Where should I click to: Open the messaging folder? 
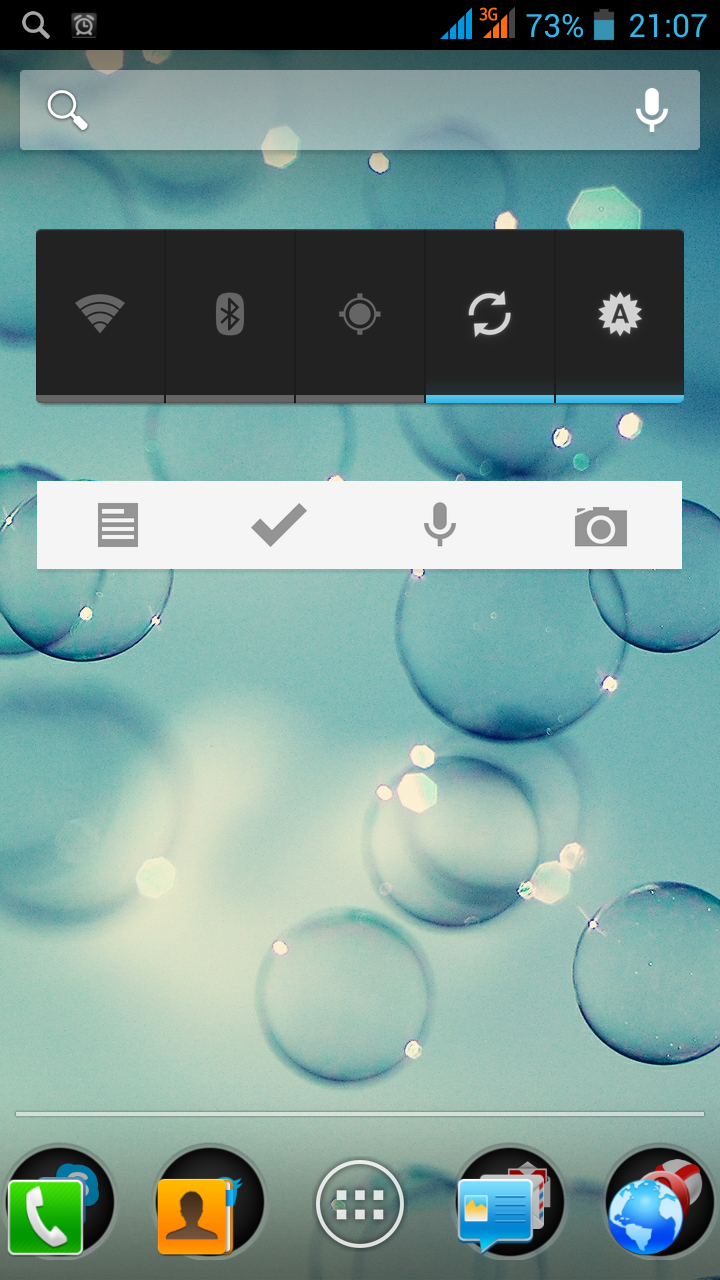tap(510, 1202)
